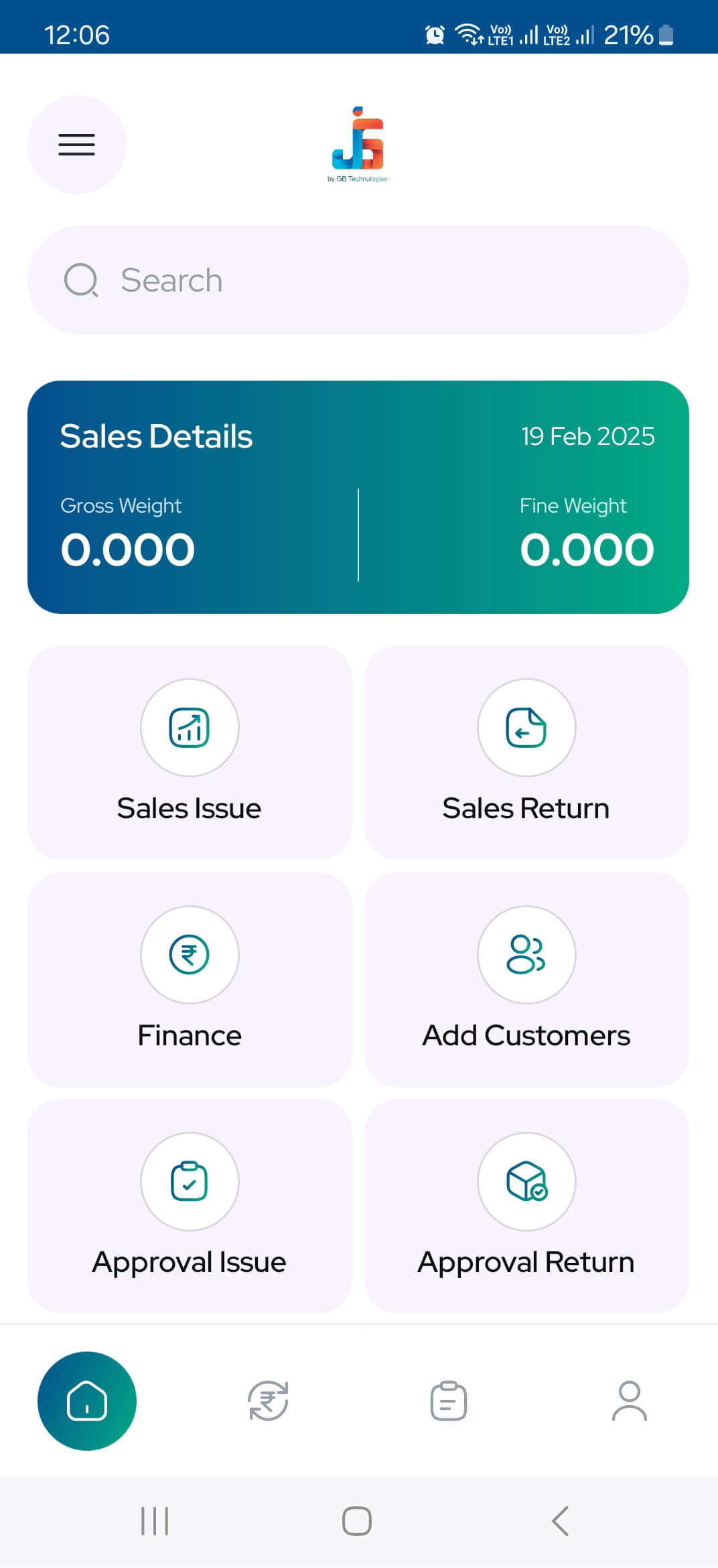Open system recent apps
This screenshot has width=718, height=1568.
(155, 1520)
